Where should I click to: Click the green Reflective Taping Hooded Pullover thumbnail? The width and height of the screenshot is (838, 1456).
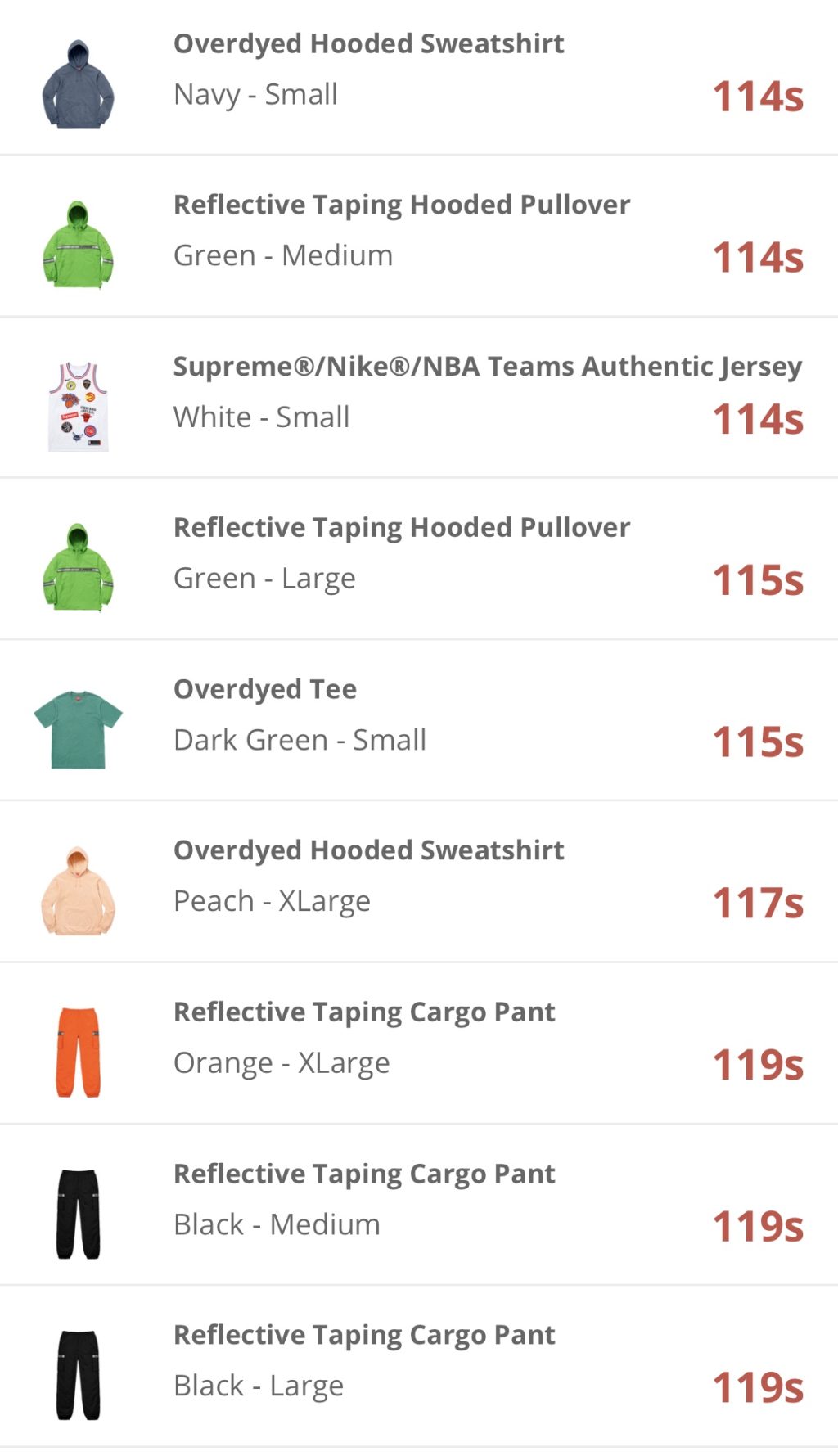(x=78, y=246)
